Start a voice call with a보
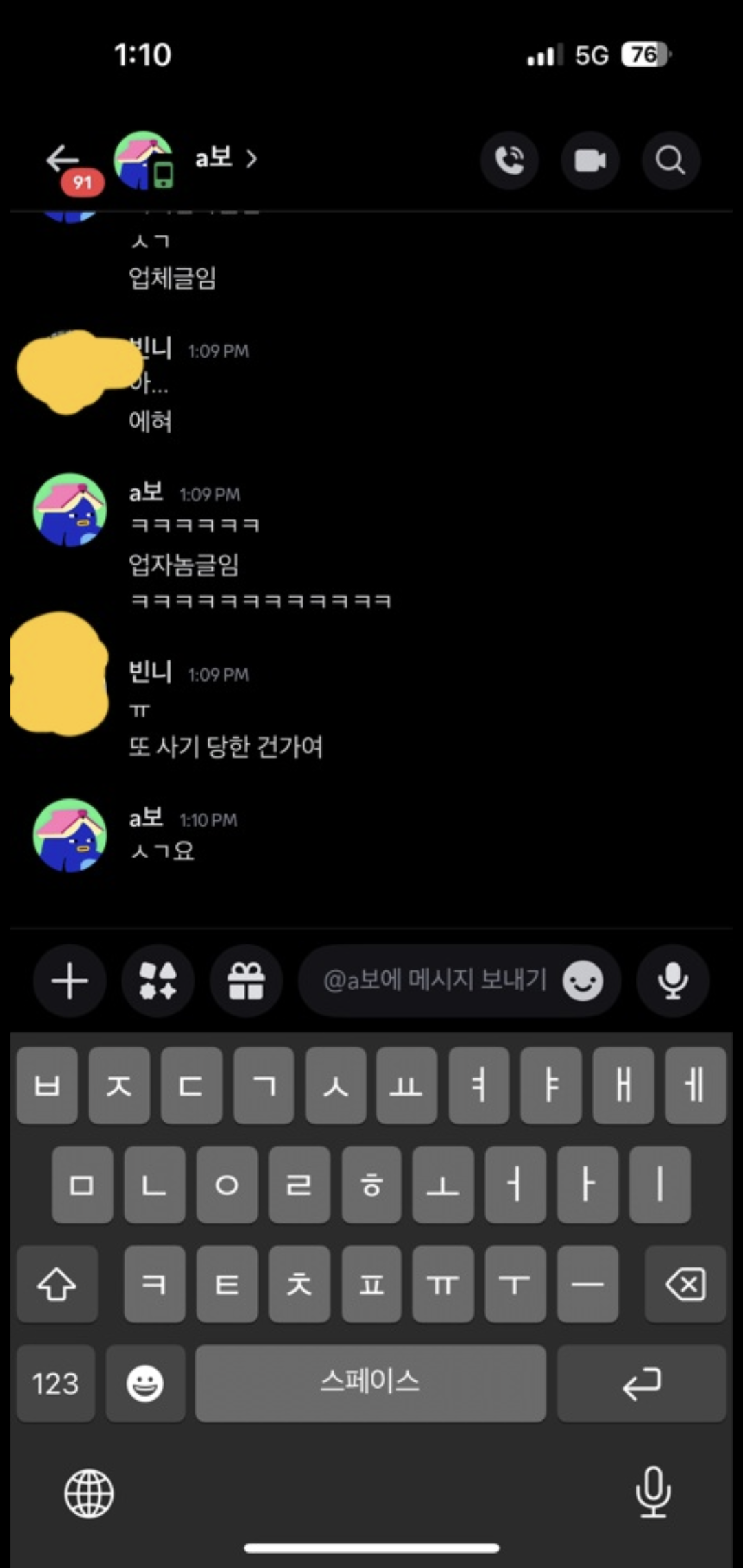Screen dimensions: 743x1568 coord(509,160)
